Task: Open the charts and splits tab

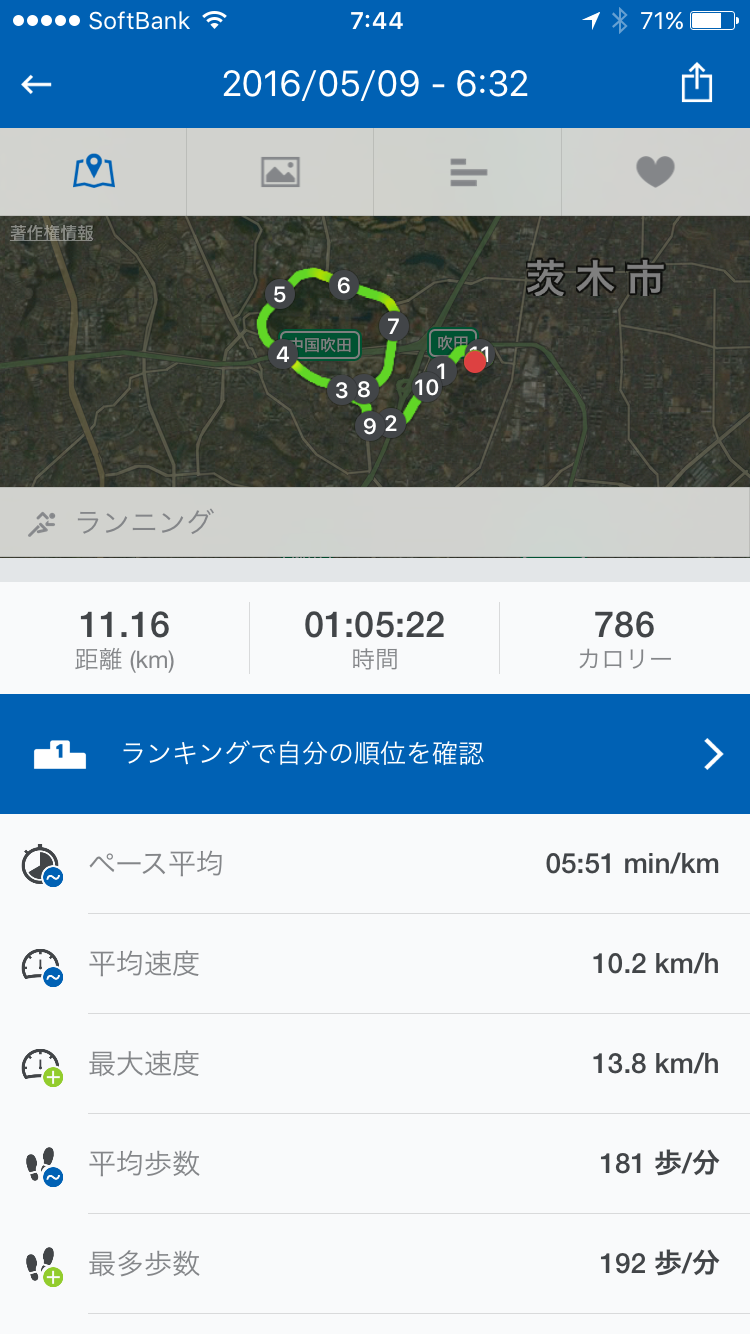Action: click(x=467, y=172)
